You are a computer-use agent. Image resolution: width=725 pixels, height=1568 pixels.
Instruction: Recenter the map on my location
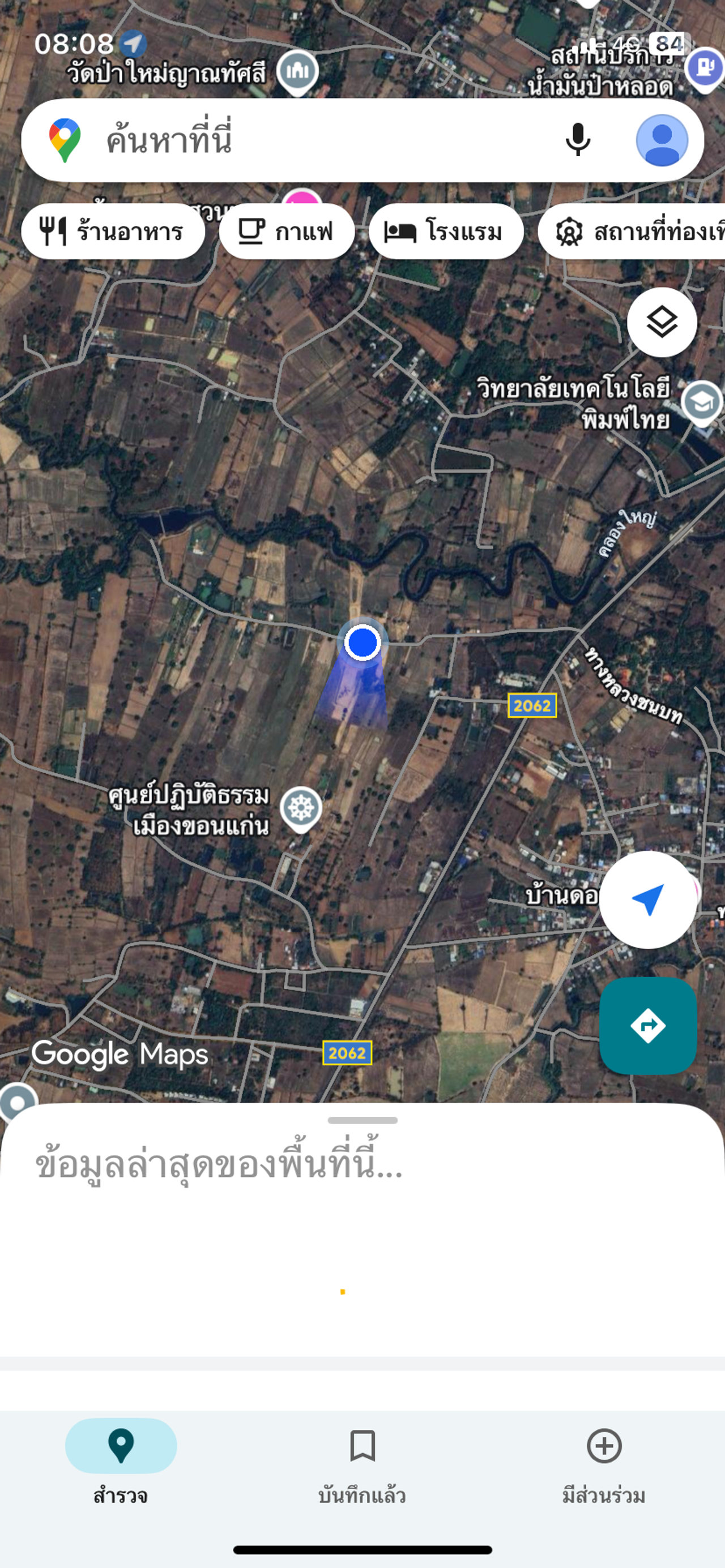647,899
